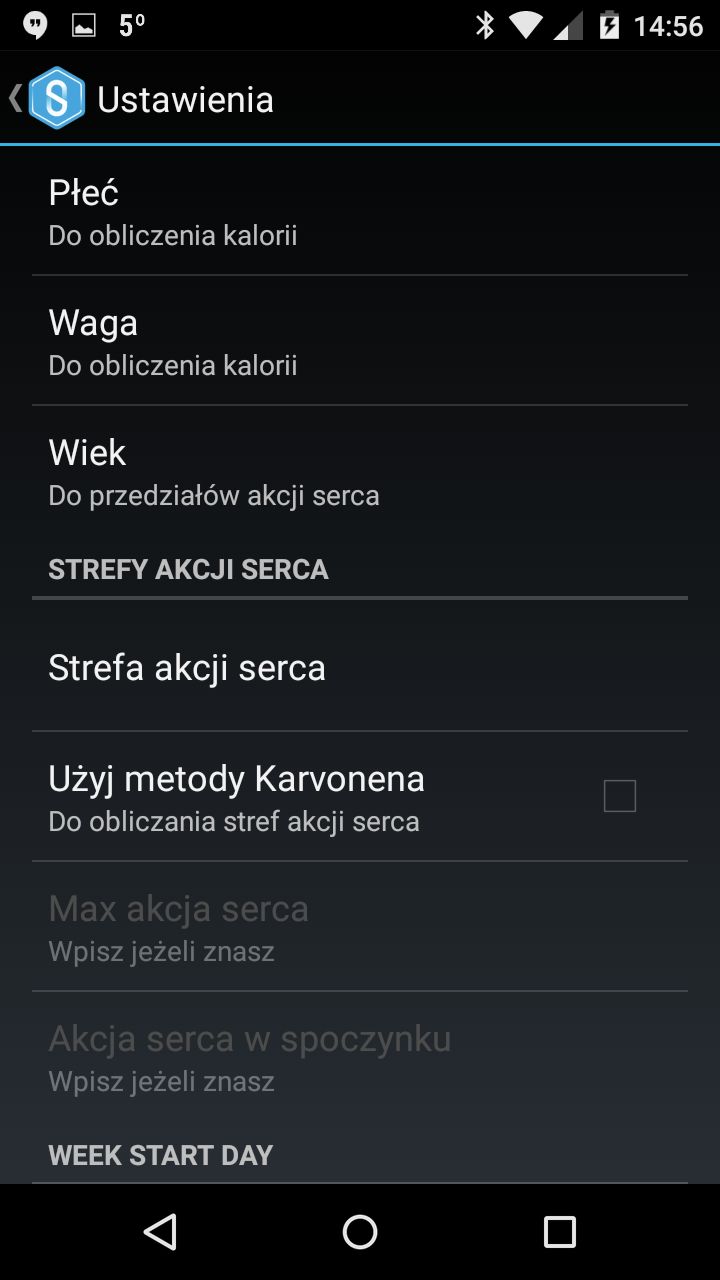720x1280 pixels.
Task: Open the Płeć setting
Action: (x=360, y=211)
